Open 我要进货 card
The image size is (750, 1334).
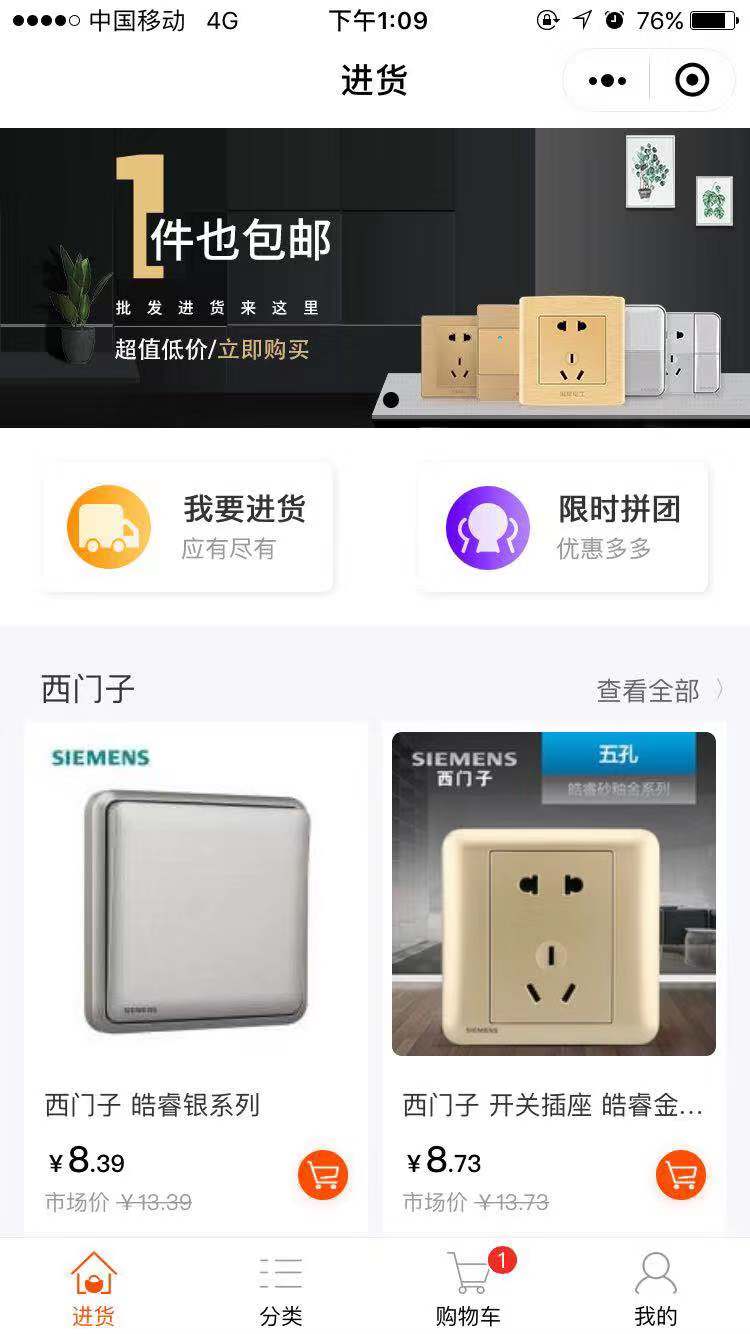188,527
